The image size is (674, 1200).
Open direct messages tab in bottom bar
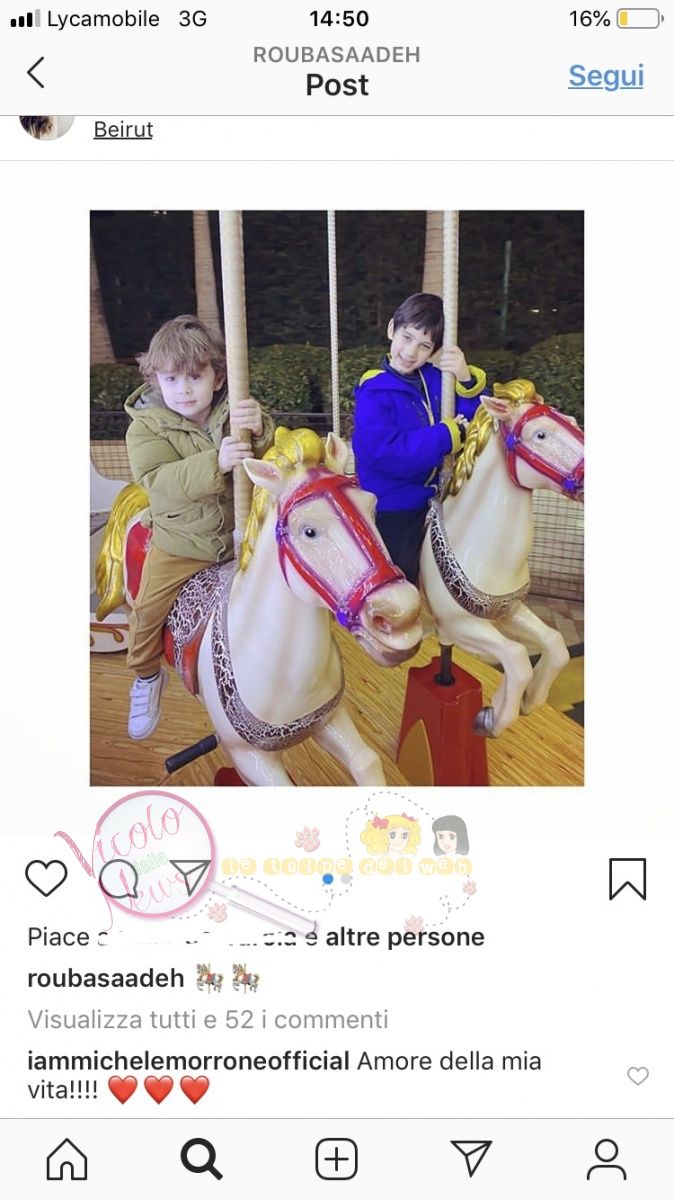pyautogui.click(x=471, y=1160)
